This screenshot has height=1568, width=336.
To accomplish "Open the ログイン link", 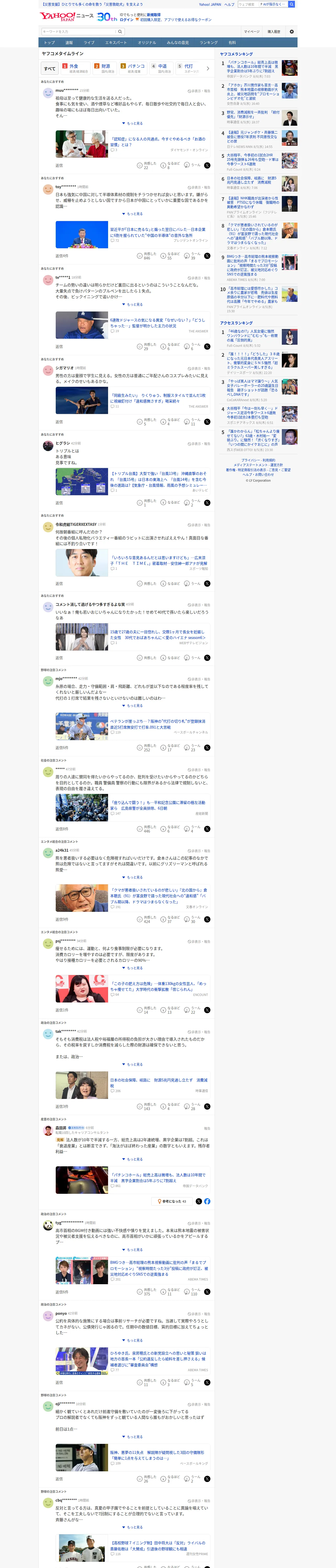I will (126, 20).
